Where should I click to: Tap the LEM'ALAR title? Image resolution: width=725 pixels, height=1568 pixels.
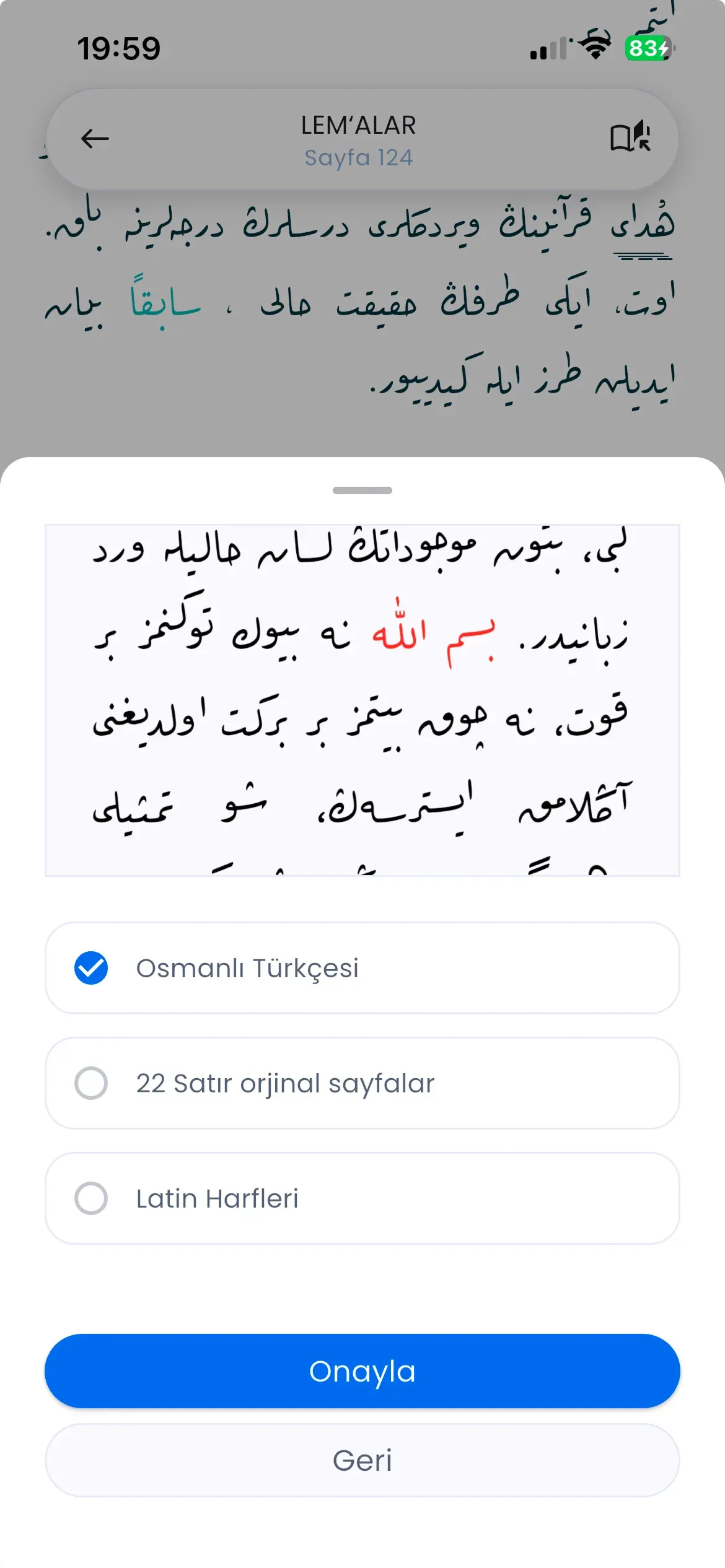[358, 125]
